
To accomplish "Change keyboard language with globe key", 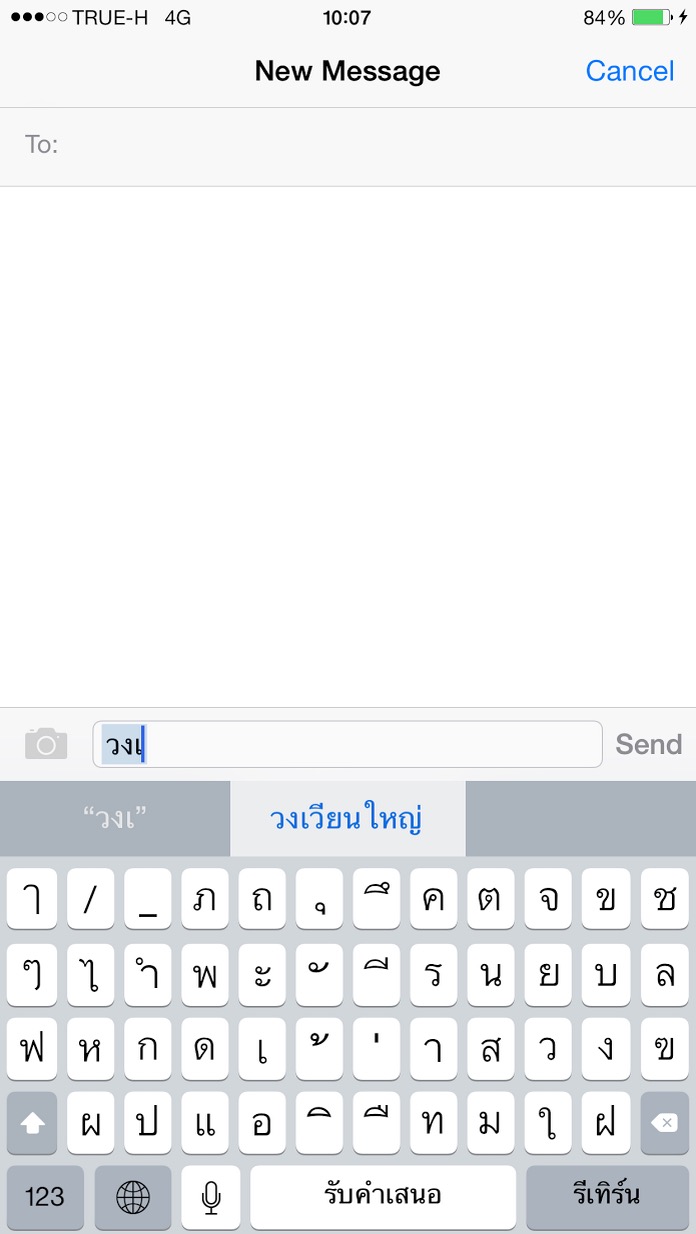I will click(133, 1197).
